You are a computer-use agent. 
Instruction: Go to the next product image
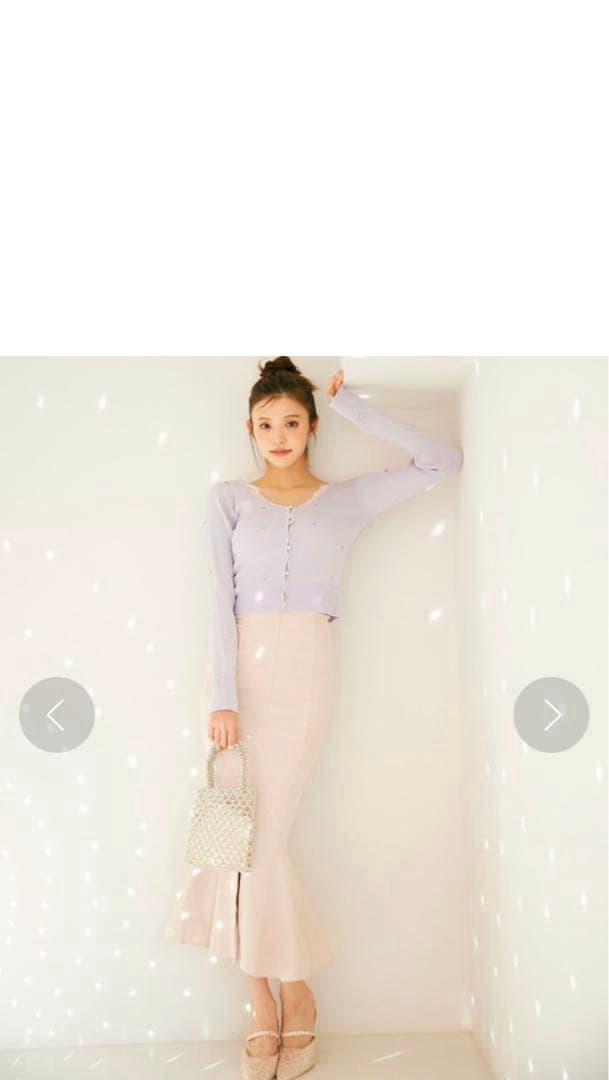pos(551,715)
